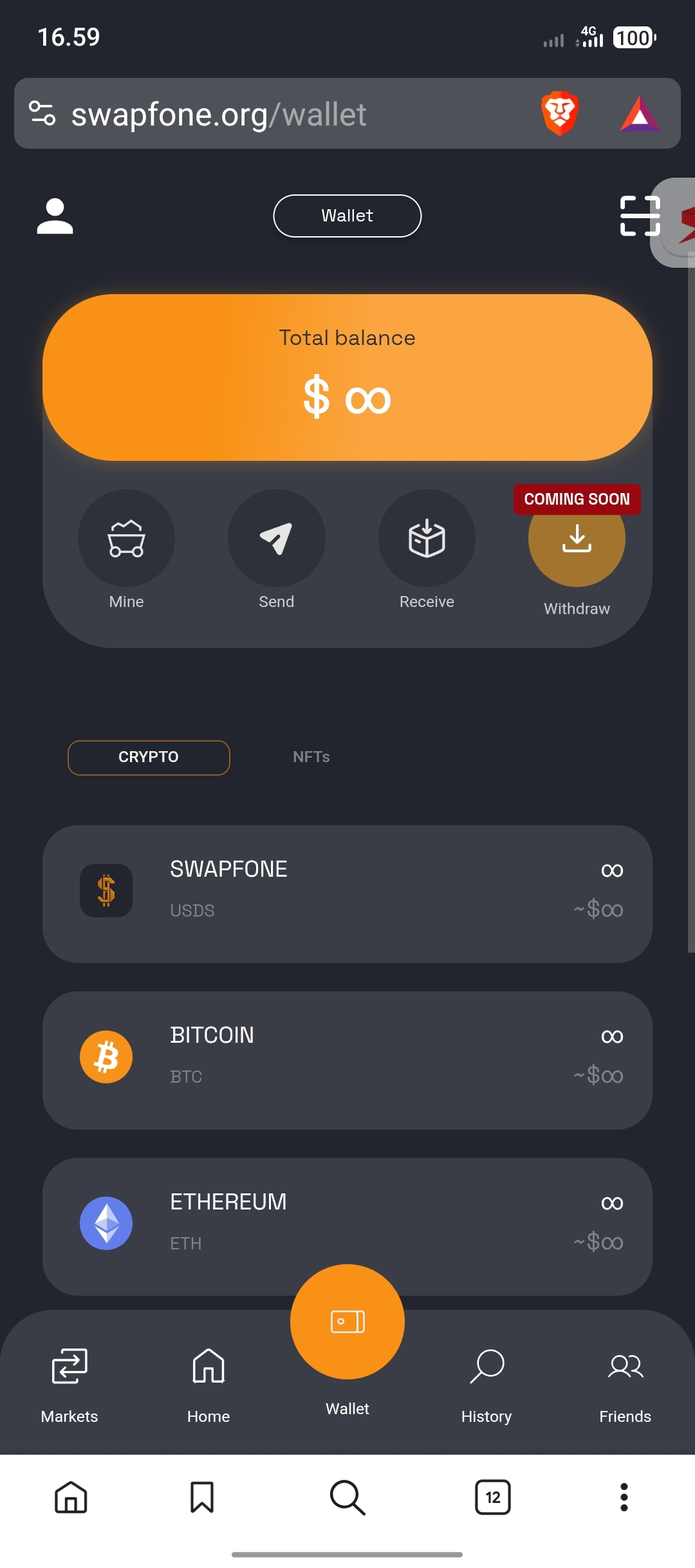Open the browser tab switcher showing 12
This screenshot has height=1568, width=695.
pyautogui.click(x=492, y=1497)
